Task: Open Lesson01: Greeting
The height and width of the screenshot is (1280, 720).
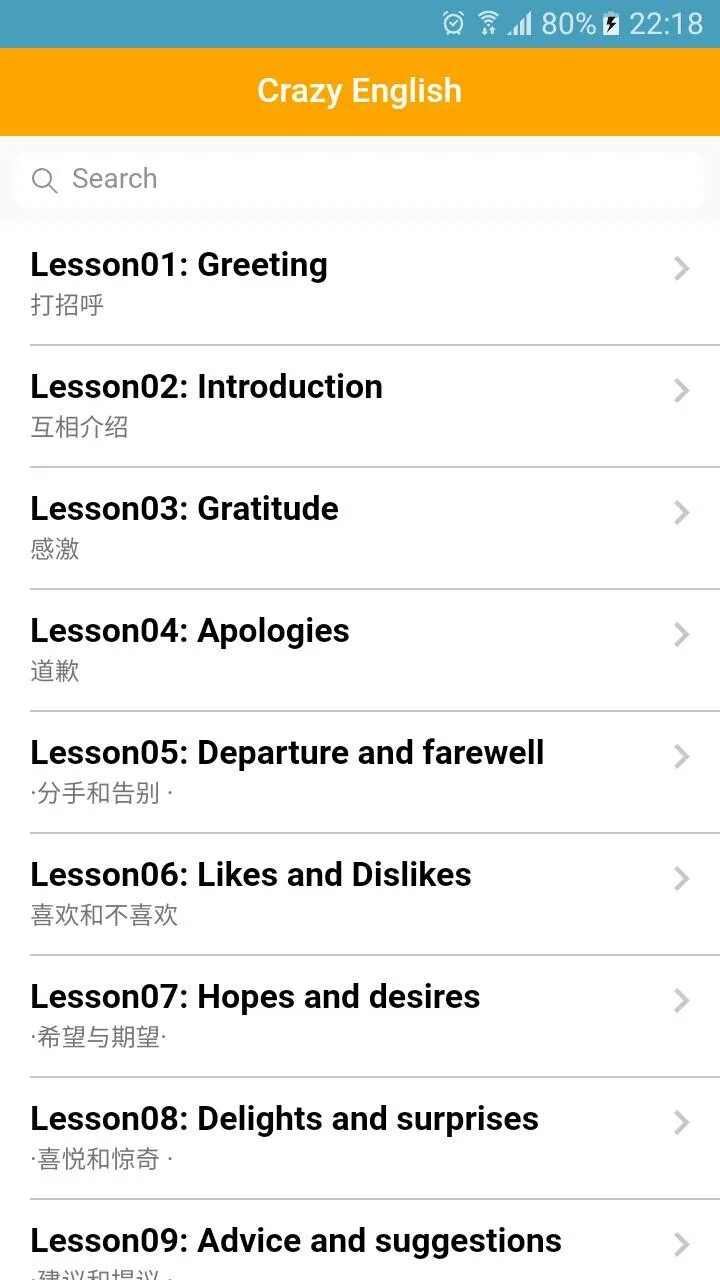Action: [x=360, y=283]
